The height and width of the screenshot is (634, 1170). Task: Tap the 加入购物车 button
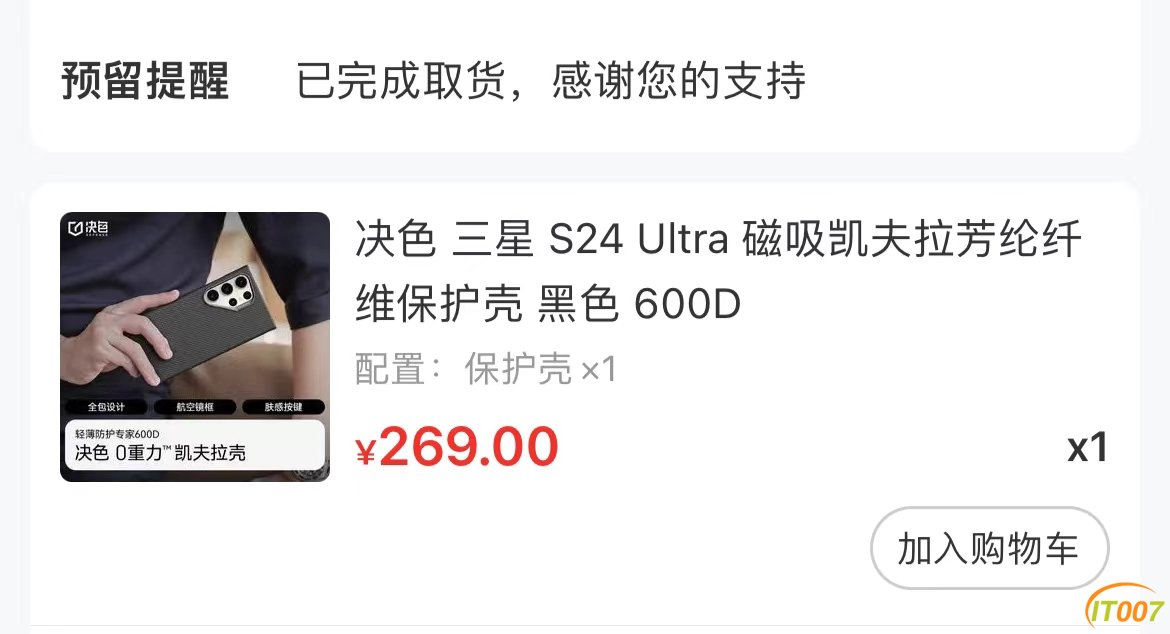(989, 549)
